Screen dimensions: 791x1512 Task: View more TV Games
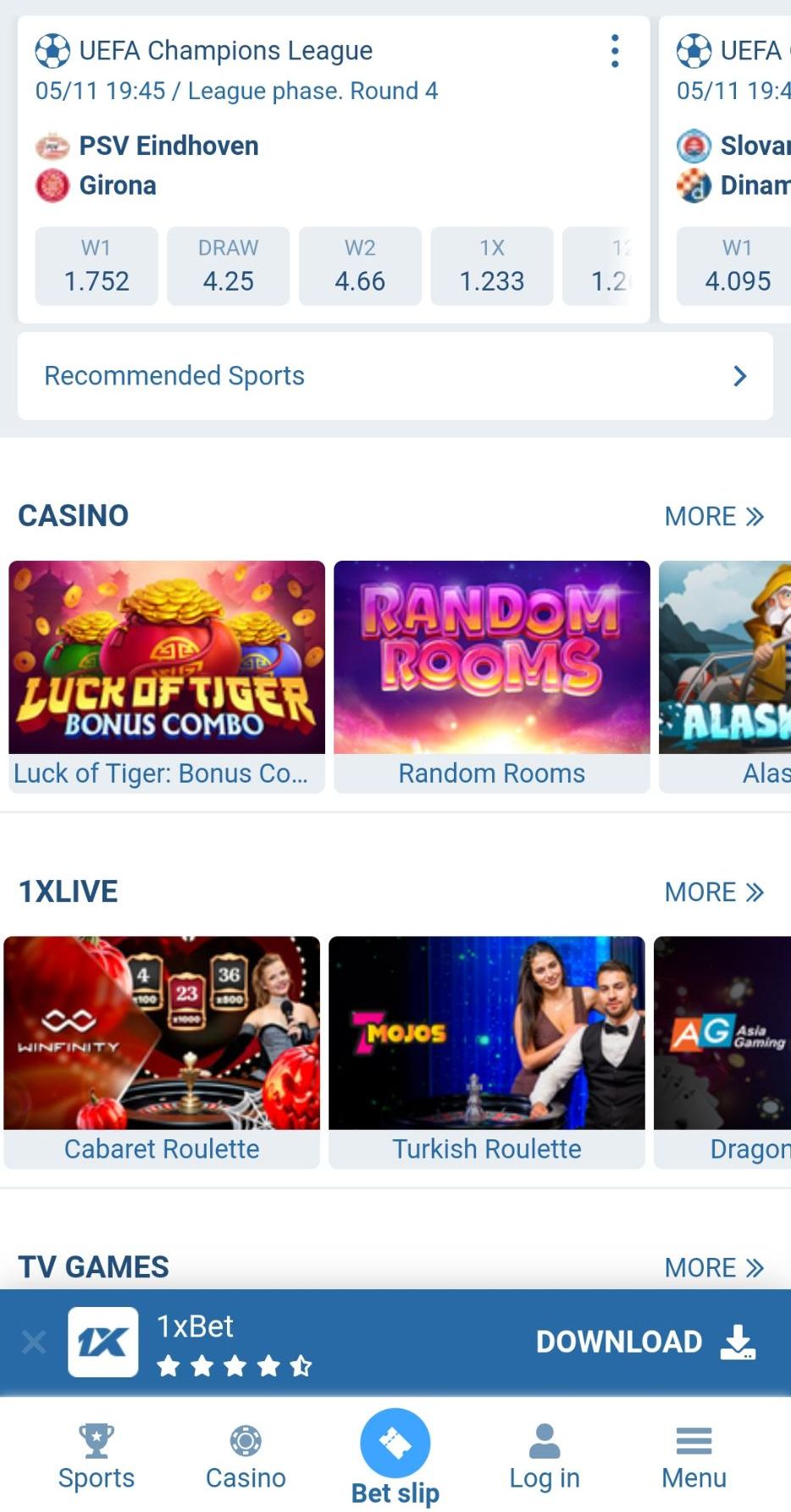click(x=714, y=1267)
